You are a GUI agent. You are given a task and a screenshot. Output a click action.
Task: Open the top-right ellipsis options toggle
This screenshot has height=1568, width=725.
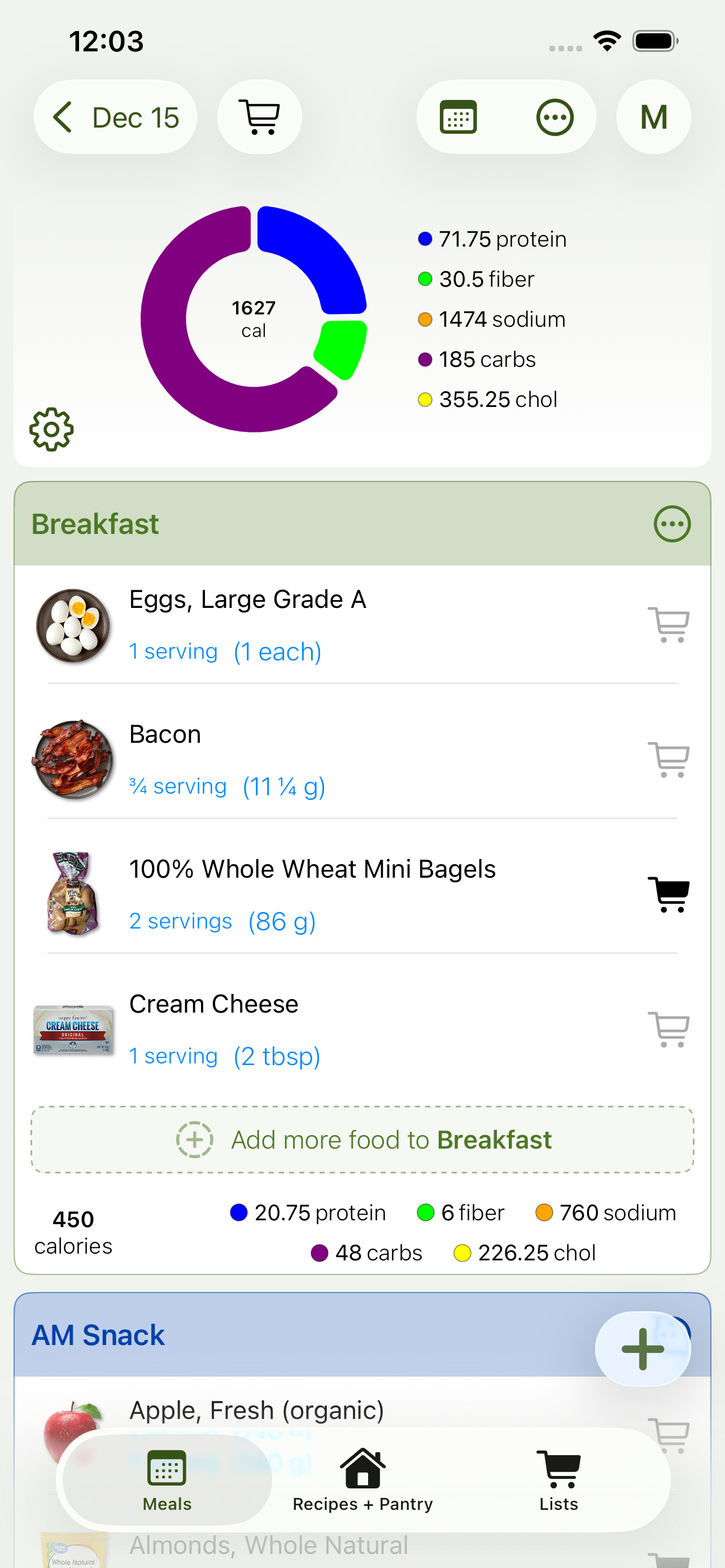point(556,116)
